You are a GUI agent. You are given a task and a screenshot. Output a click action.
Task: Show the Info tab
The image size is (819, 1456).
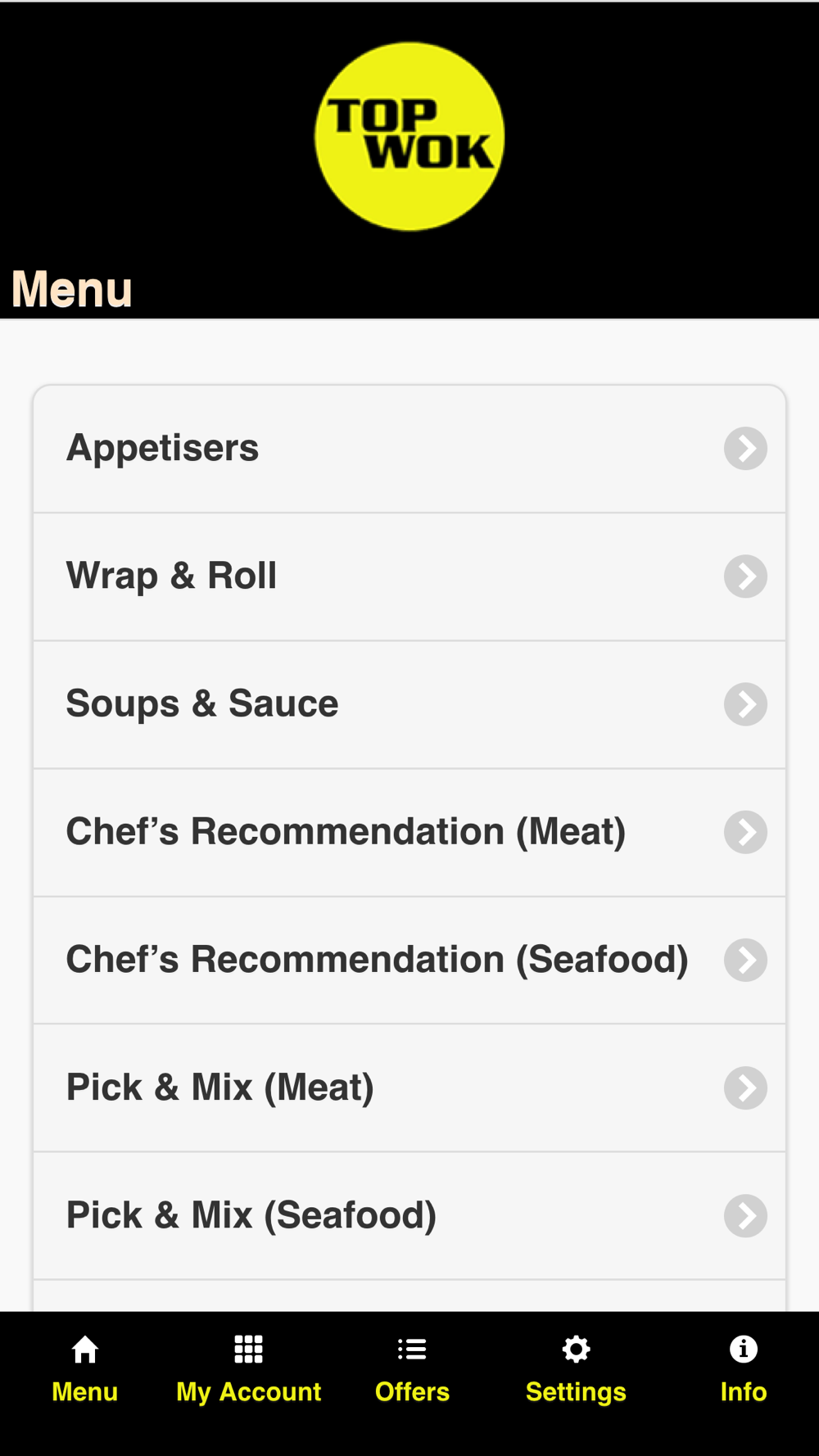click(x=743, y=1370)
